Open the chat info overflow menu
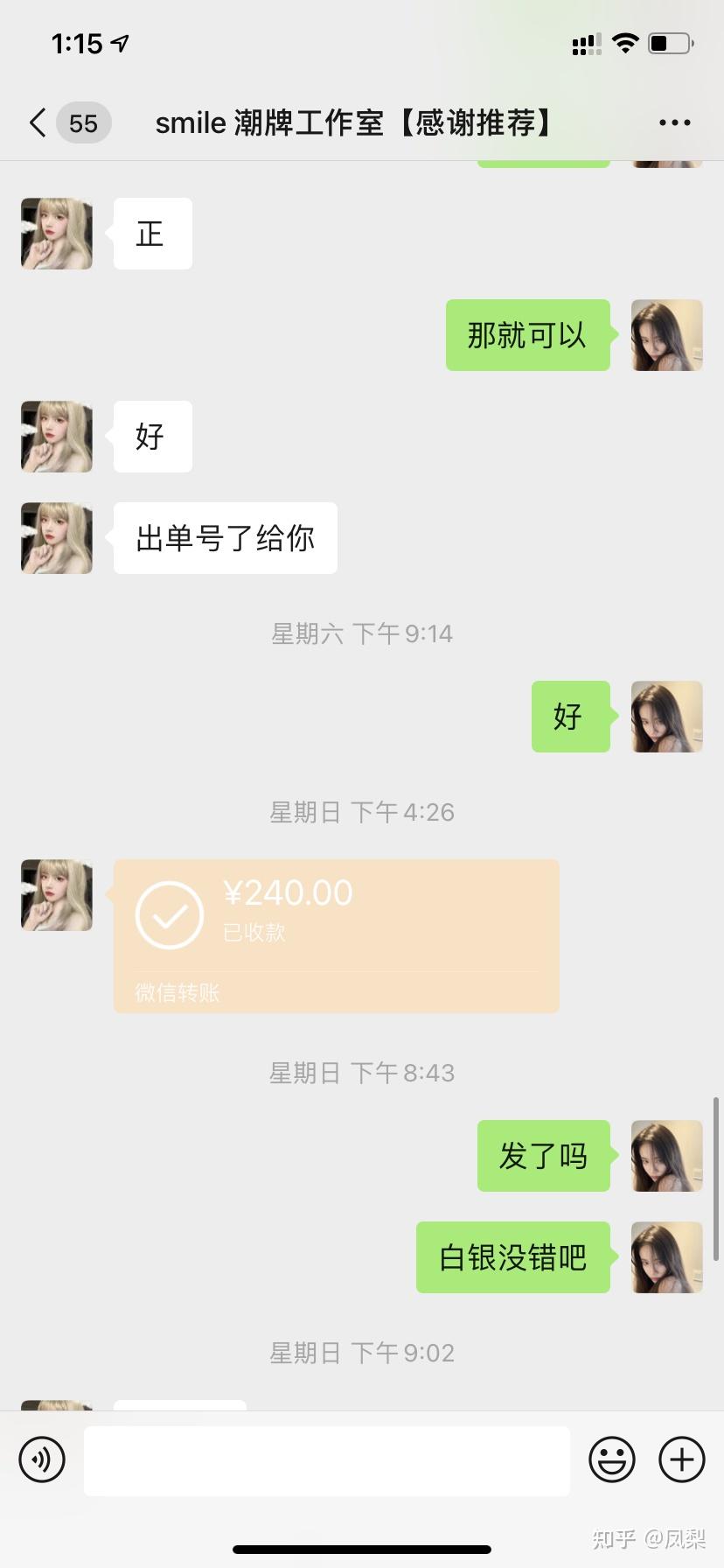The width and height of the screenshot is (724, 1568). [674, 123]
